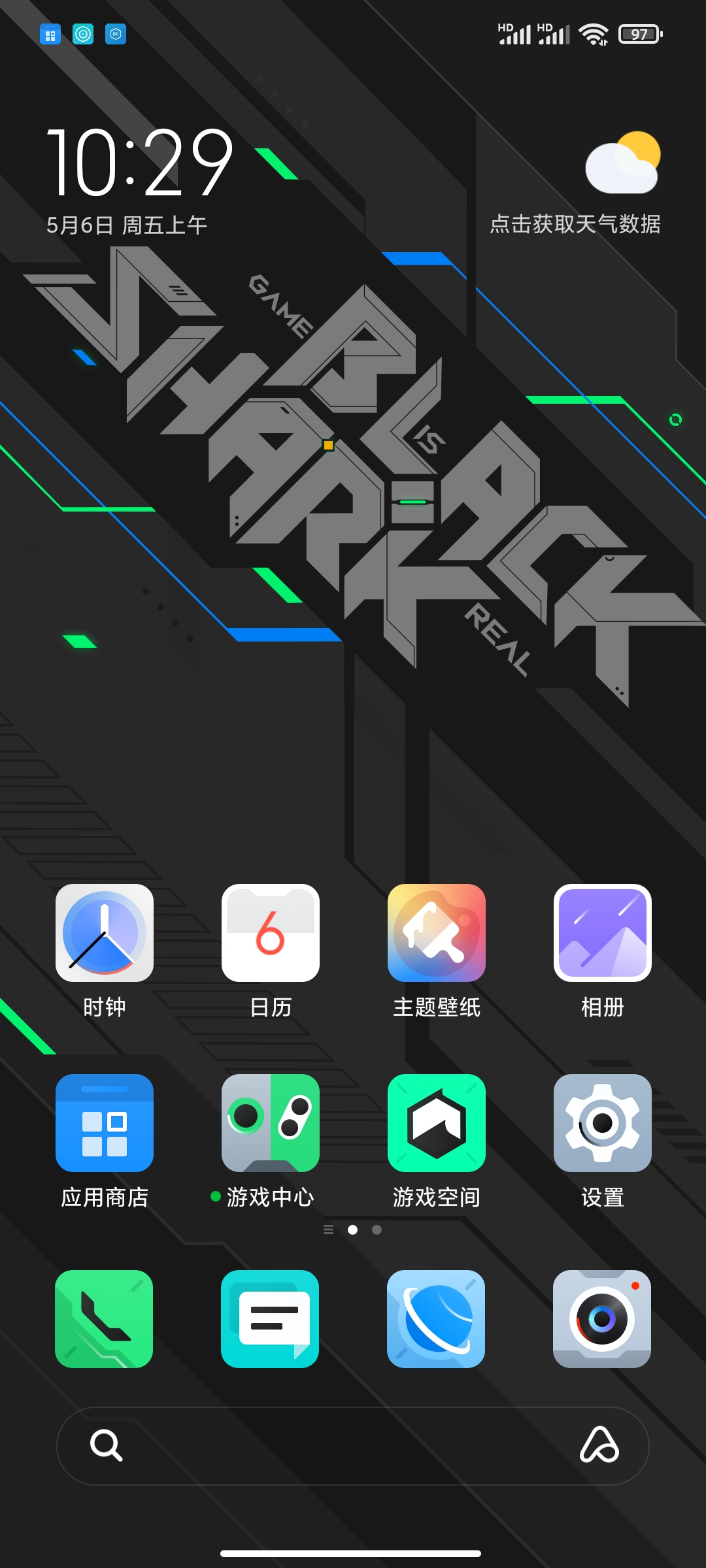Launch the browser in dock
The image size is (706, 1568).
point(437,1319)
